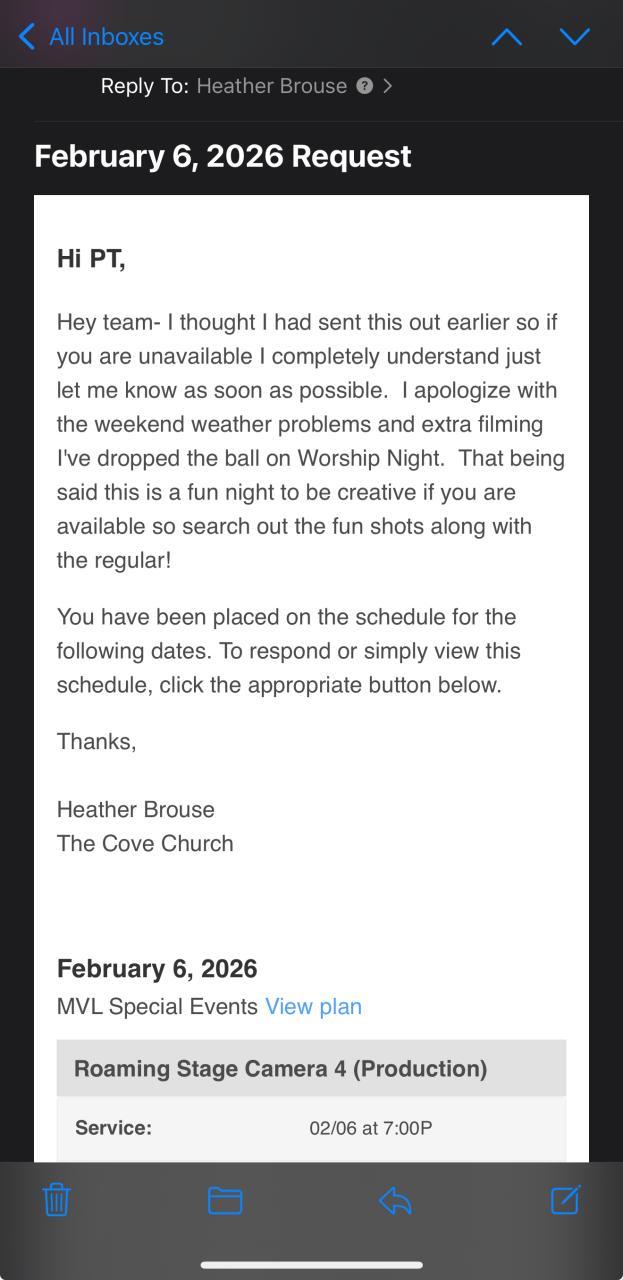Viewport: 623px width, 1280px height.
Task: Open the View plan link
Action: point(313,1006)
